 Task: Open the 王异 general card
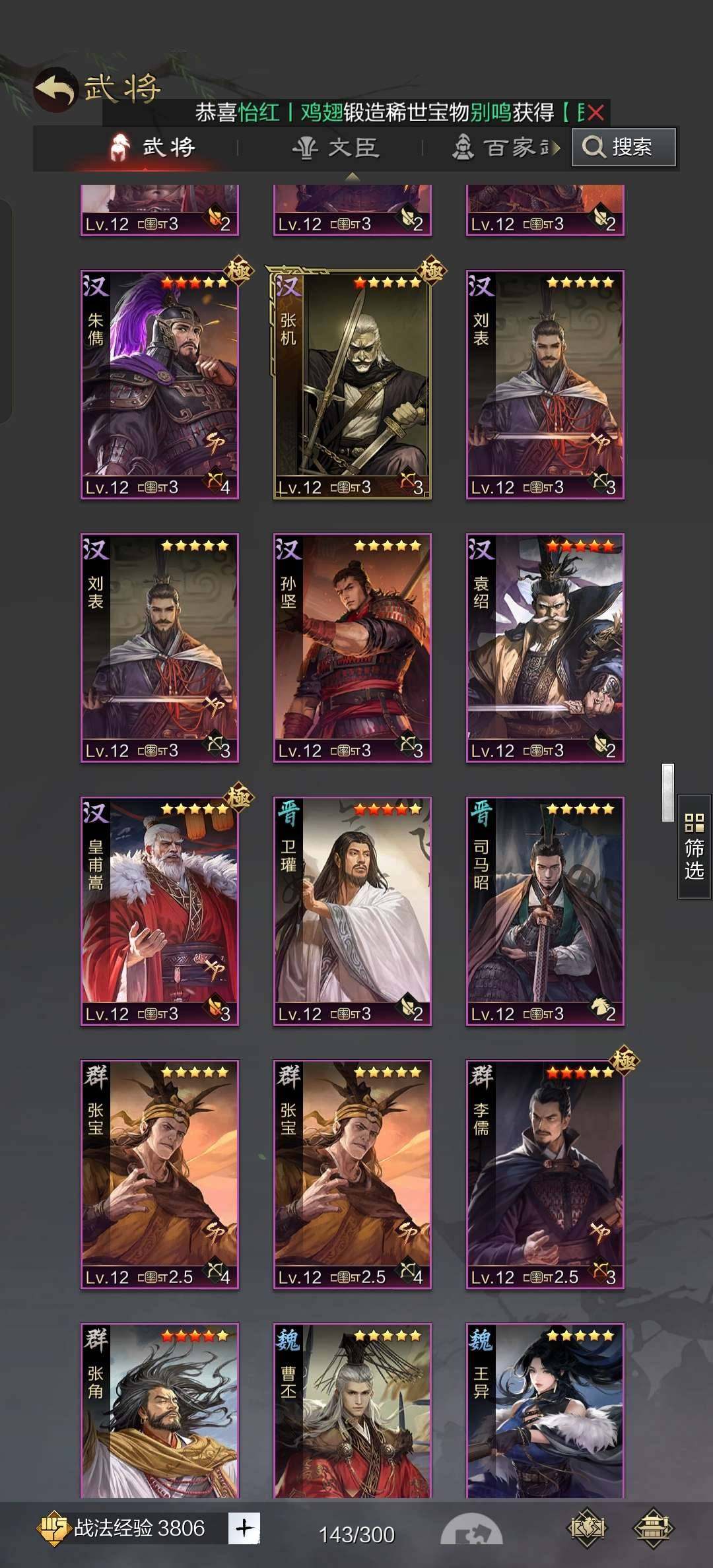[545, 1412]
